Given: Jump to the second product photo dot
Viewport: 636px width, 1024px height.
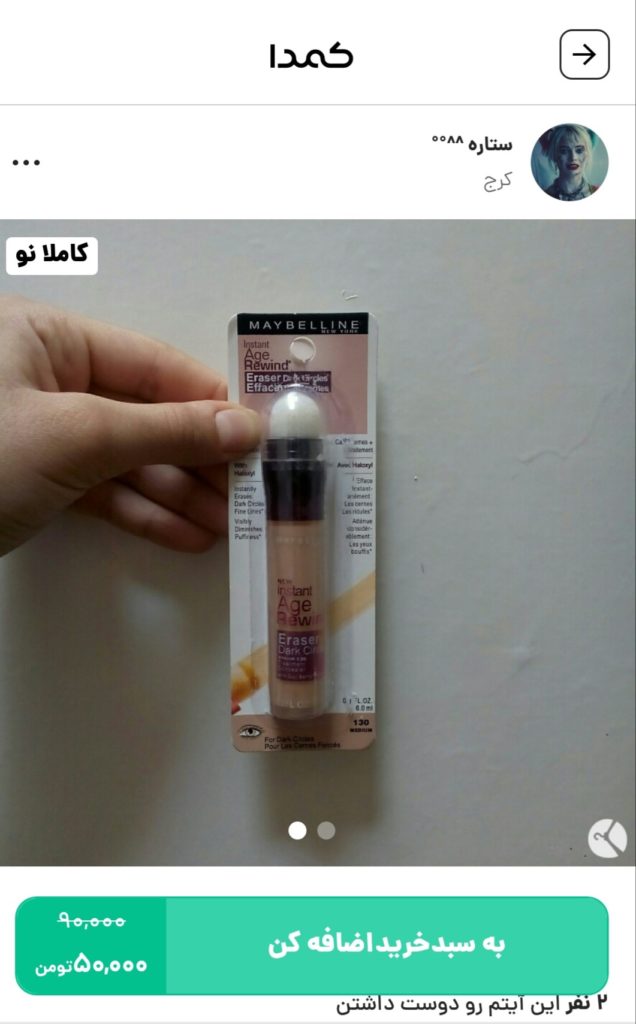Looking at the screenshot, I should click(x=326, y=830).
